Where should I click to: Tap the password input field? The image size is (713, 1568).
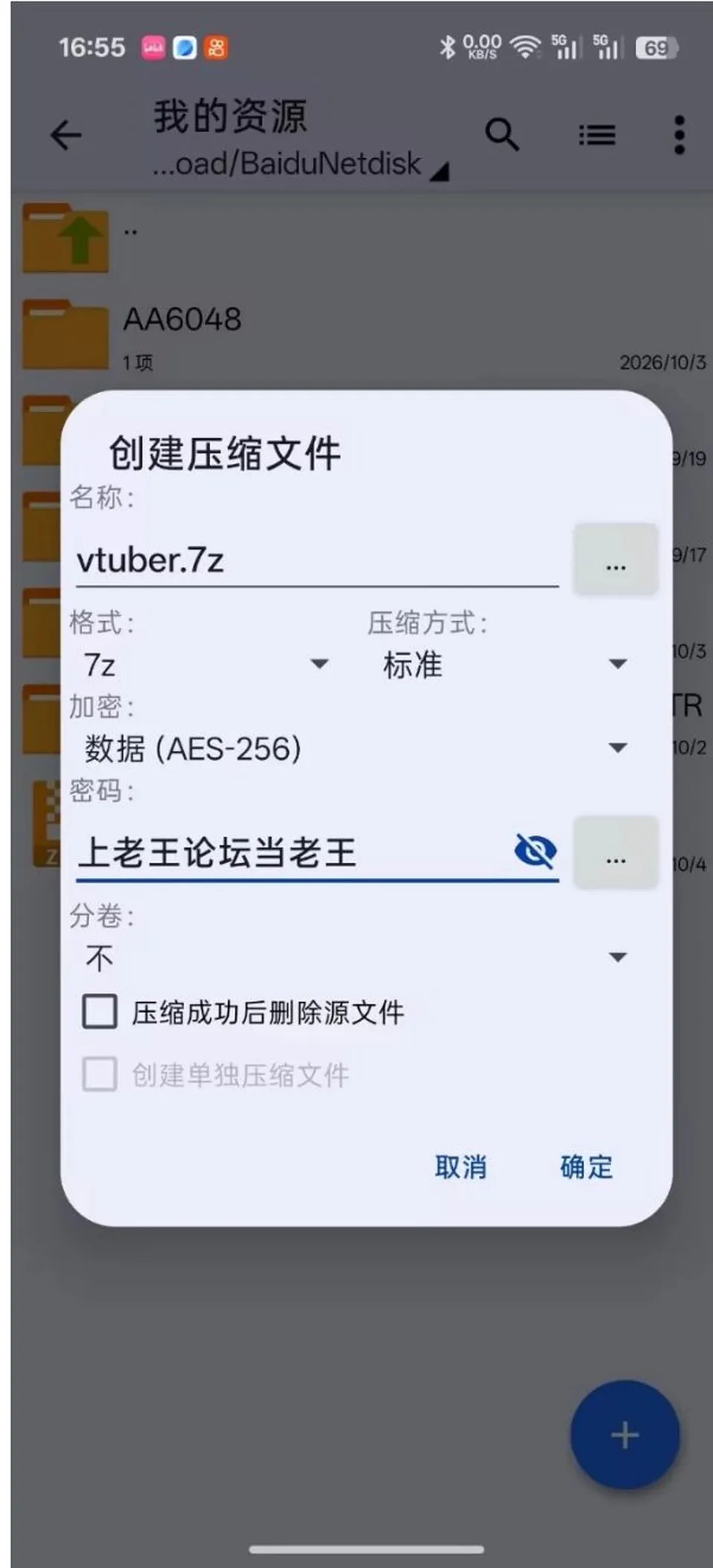(293, 852)
